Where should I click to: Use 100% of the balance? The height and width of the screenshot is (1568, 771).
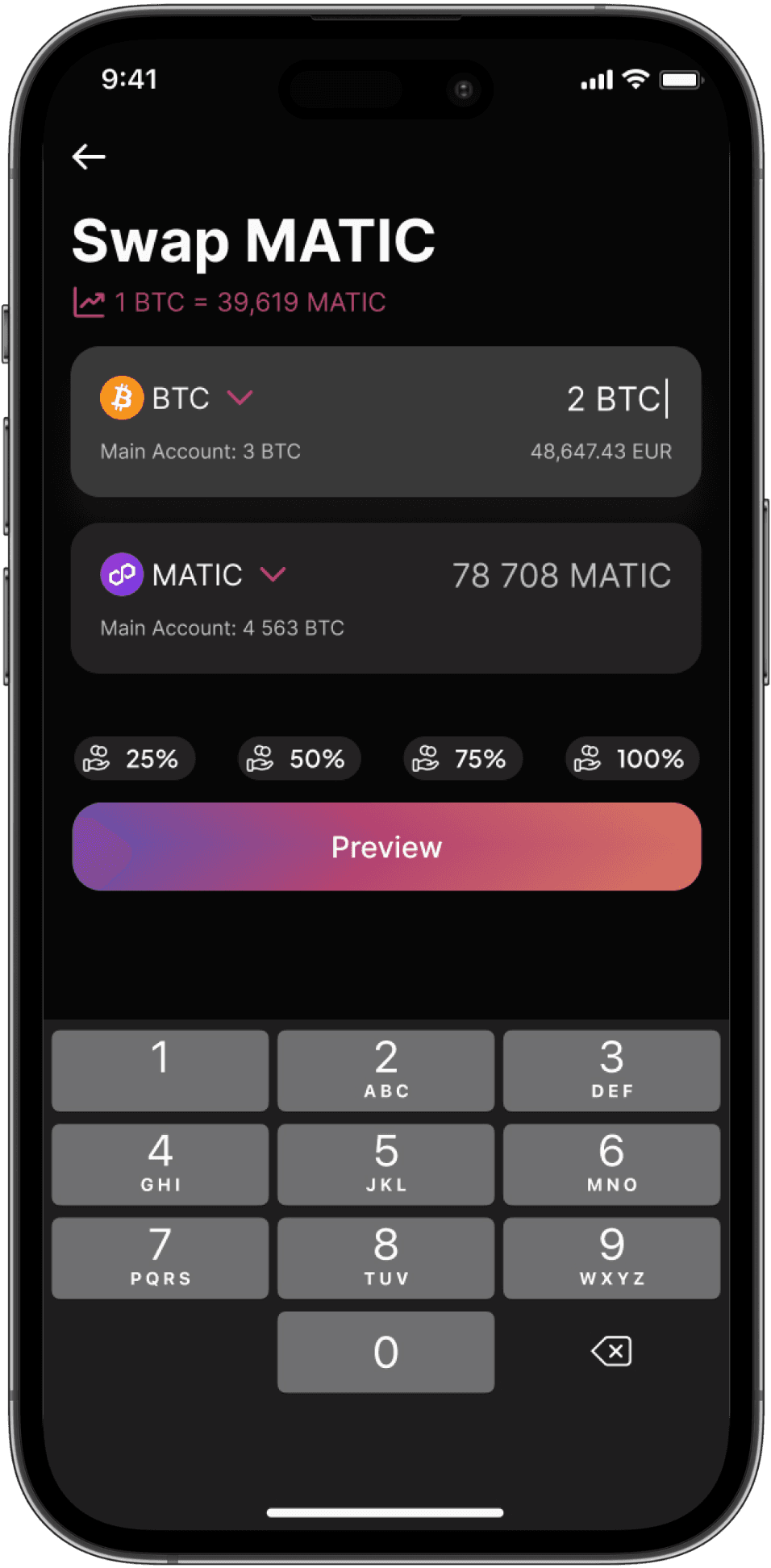pyautogui.click(x=631, y=758)
